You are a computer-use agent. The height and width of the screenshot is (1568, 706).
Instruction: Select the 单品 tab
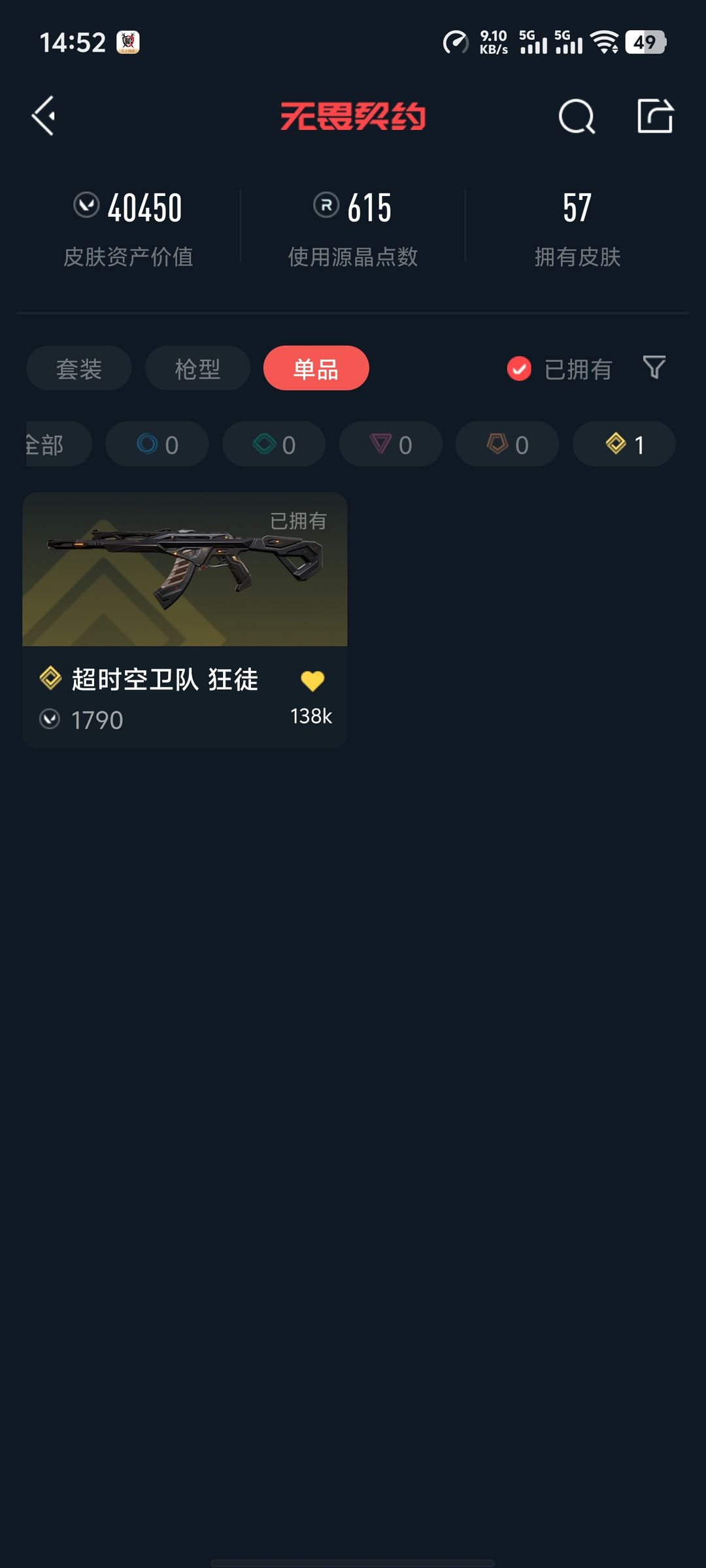pos(316,368)
